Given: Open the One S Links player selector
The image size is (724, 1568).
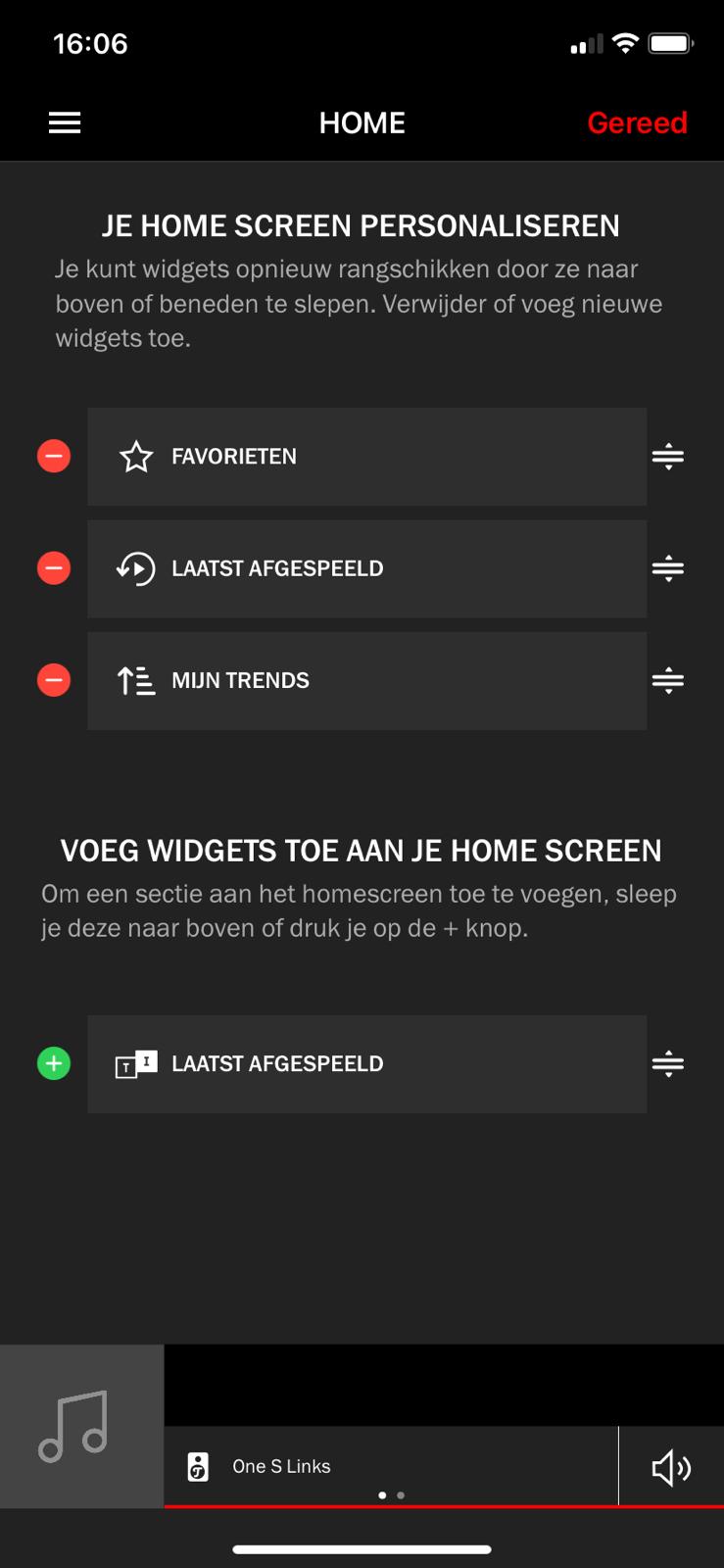Looking at the screenshot, I should pyautogui.click(x=391, y=1466).
